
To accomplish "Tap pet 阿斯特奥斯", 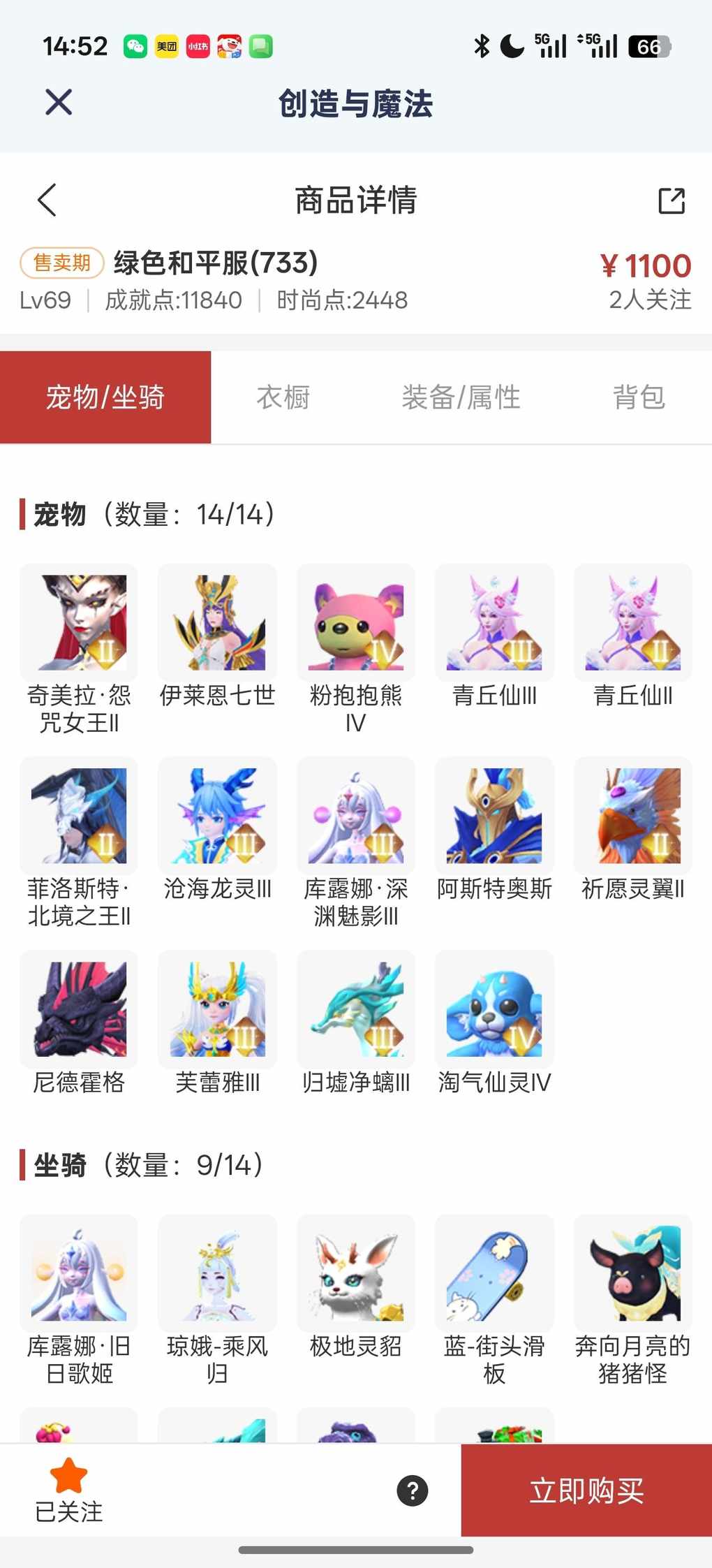I will 494,816.
